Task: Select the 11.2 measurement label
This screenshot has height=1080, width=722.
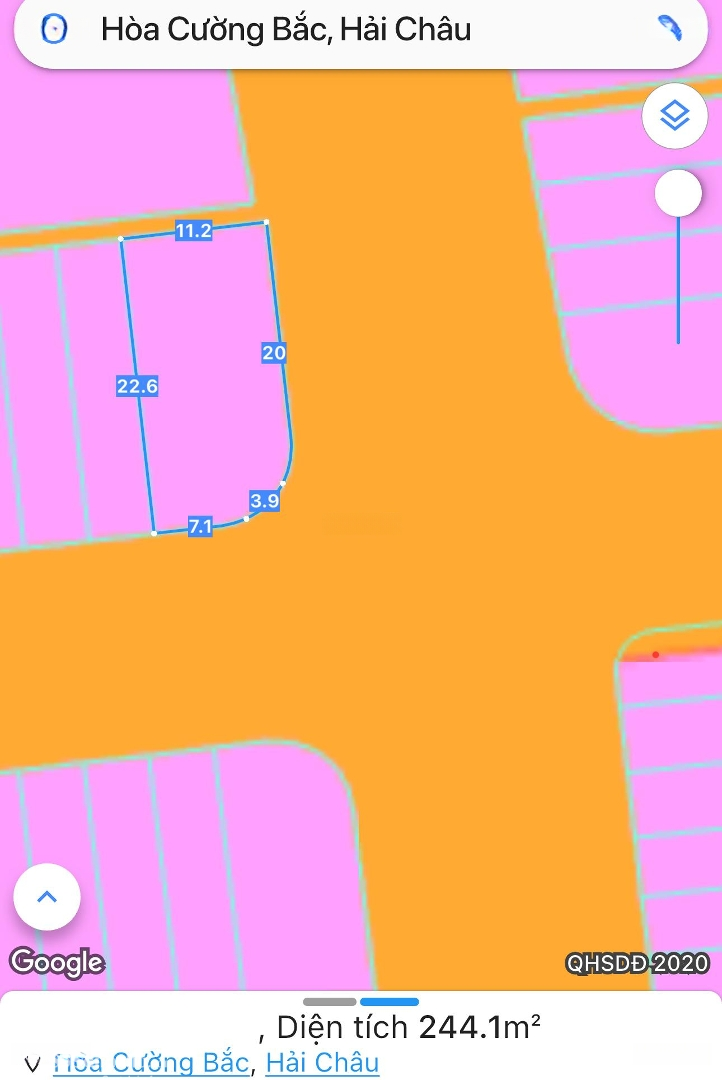Action: [x=192, y=229]
